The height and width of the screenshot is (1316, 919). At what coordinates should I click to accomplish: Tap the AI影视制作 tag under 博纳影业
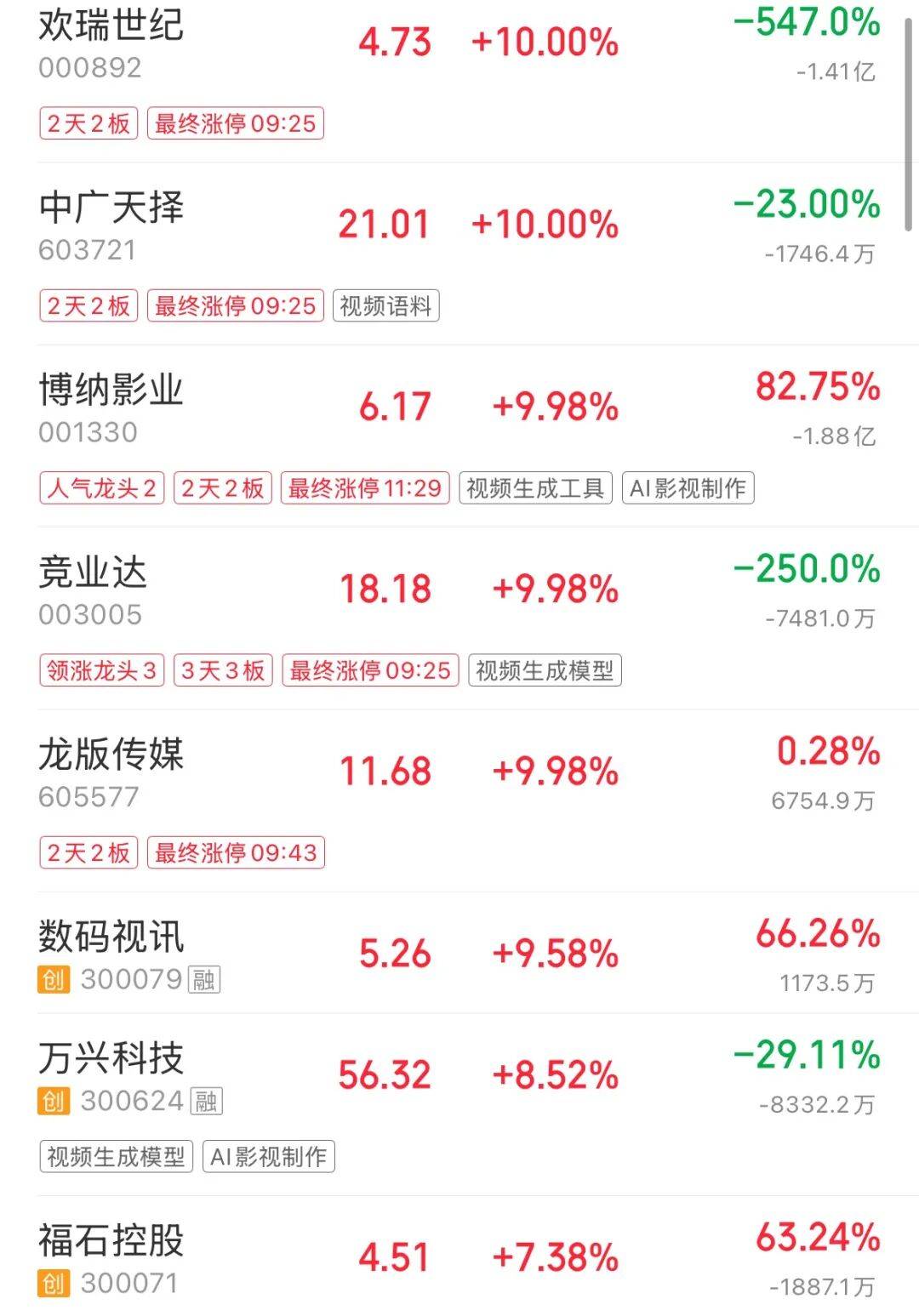click(688, 488)
